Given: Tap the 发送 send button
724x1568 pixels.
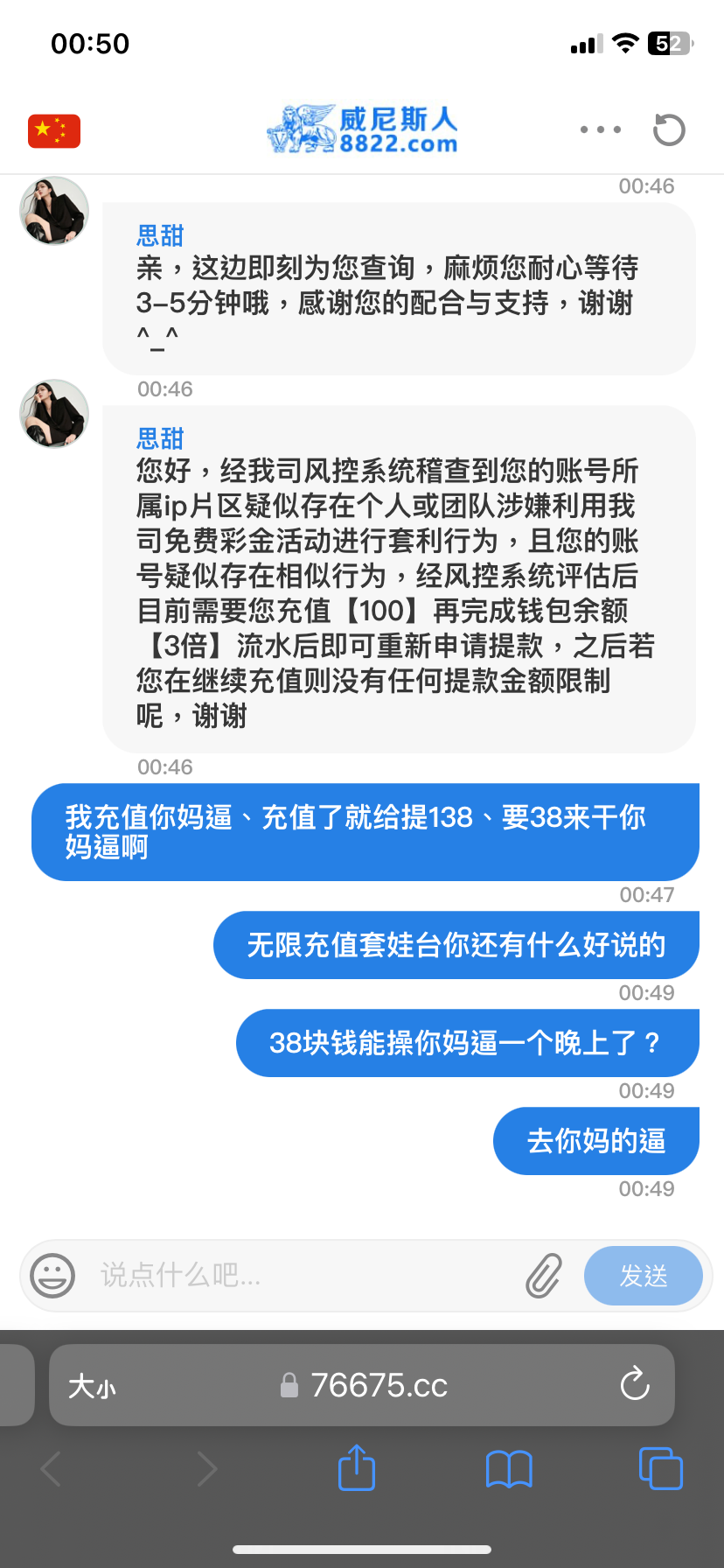Looking at the screenshot, I should (643, 1275).
